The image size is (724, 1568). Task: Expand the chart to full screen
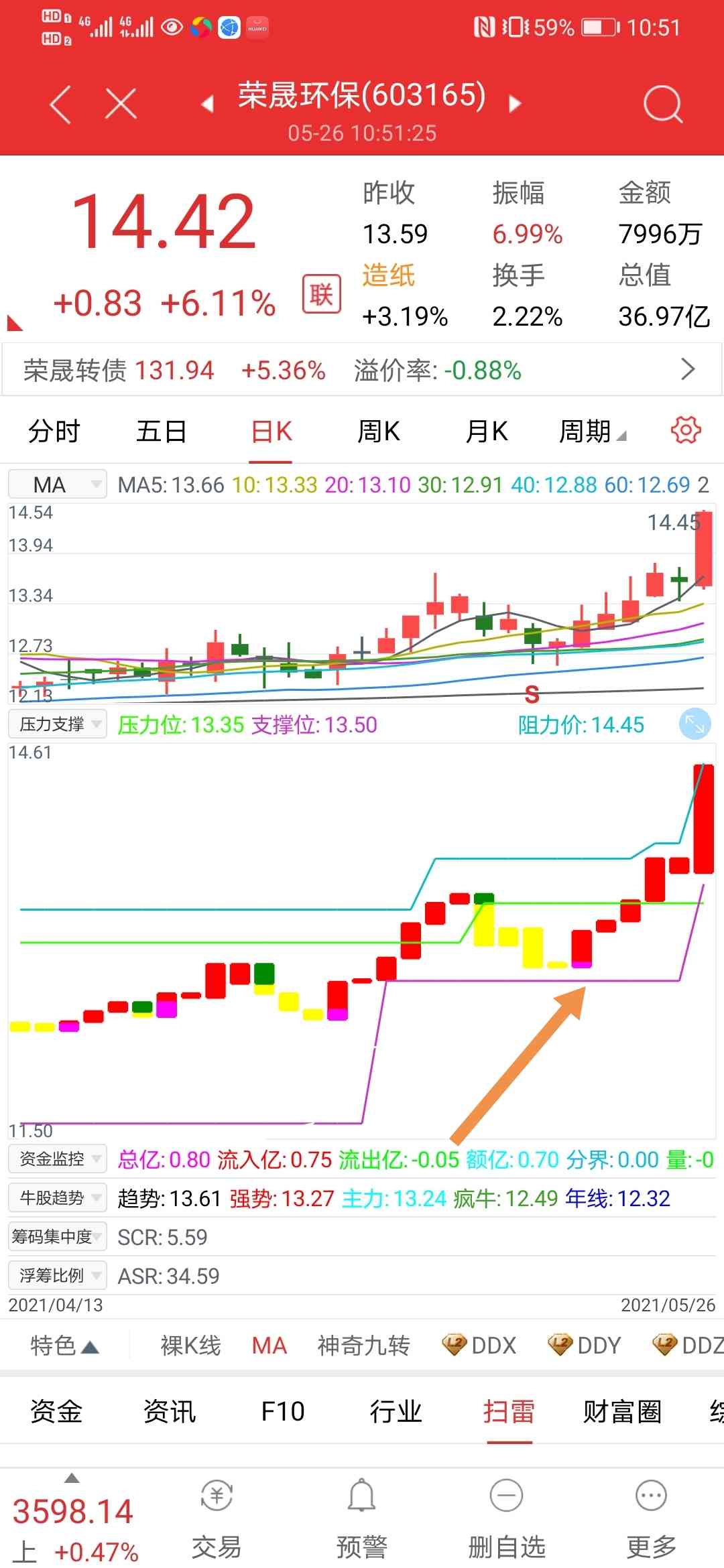[x=695, y=724]
